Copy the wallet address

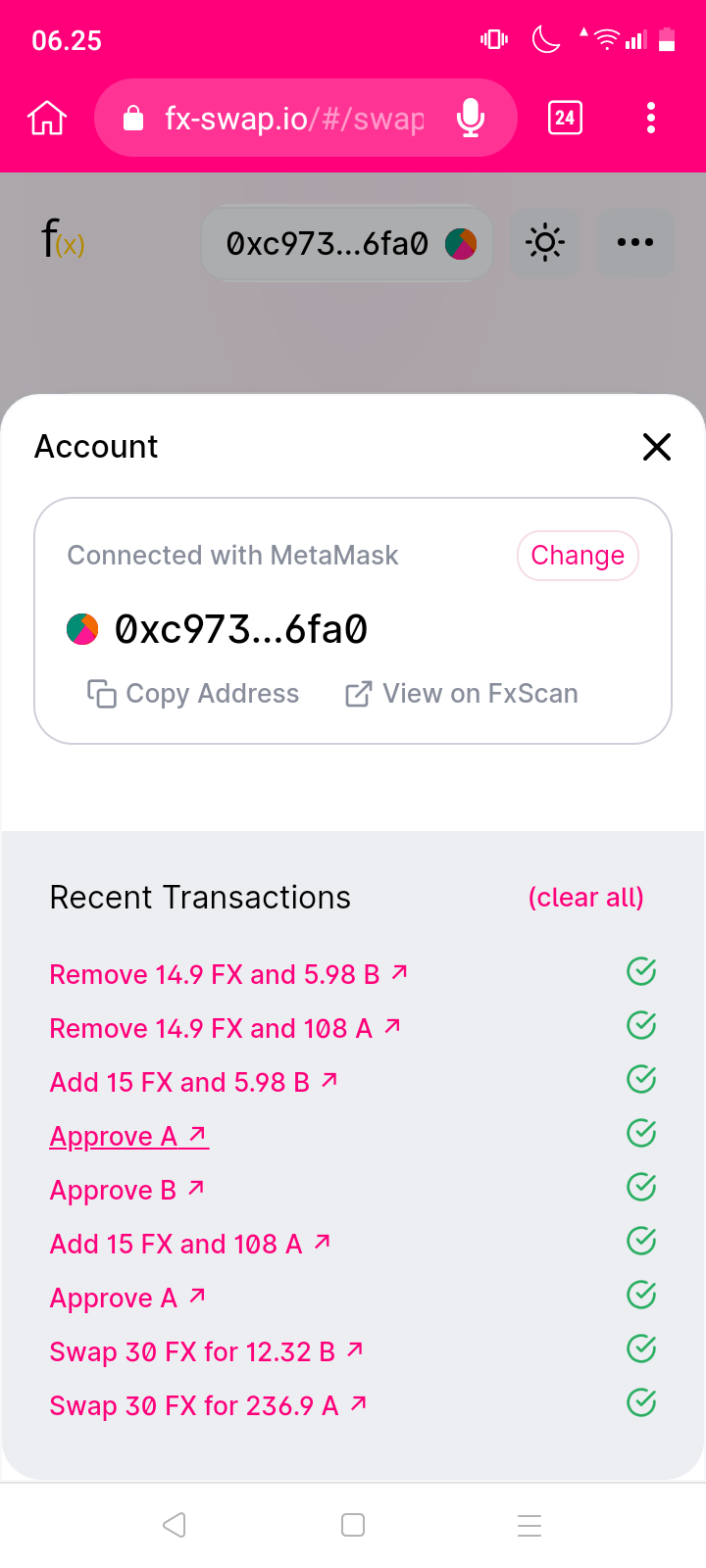coord(193,694)
